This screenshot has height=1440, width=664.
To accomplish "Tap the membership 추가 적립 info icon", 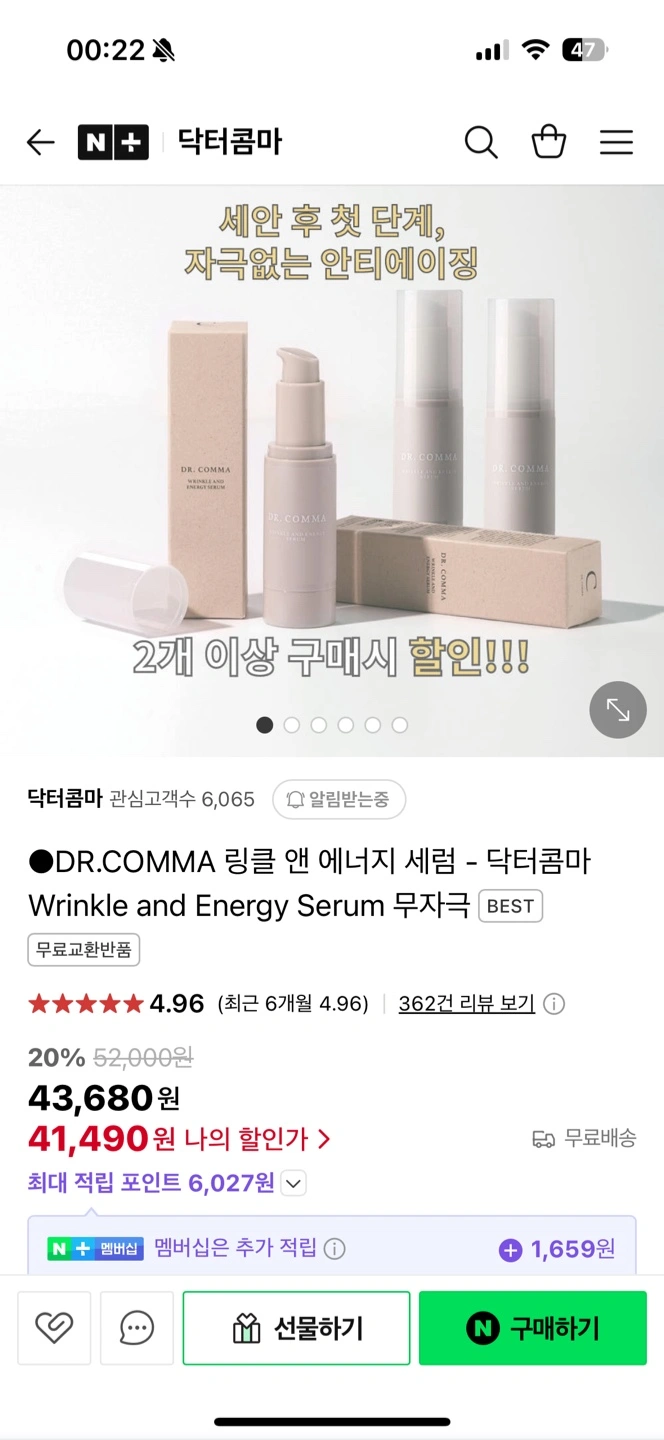I will (x=335, y=1248).
